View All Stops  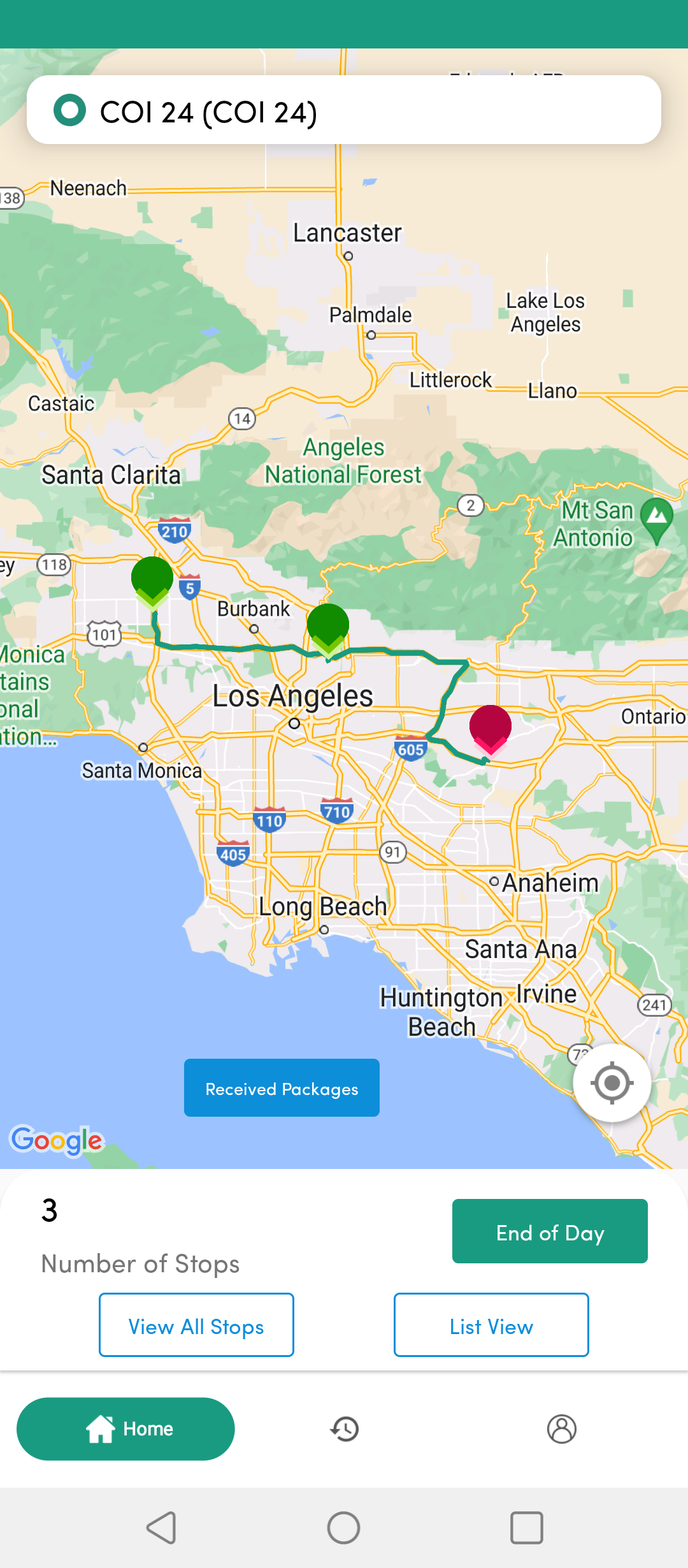point(196,1325)
